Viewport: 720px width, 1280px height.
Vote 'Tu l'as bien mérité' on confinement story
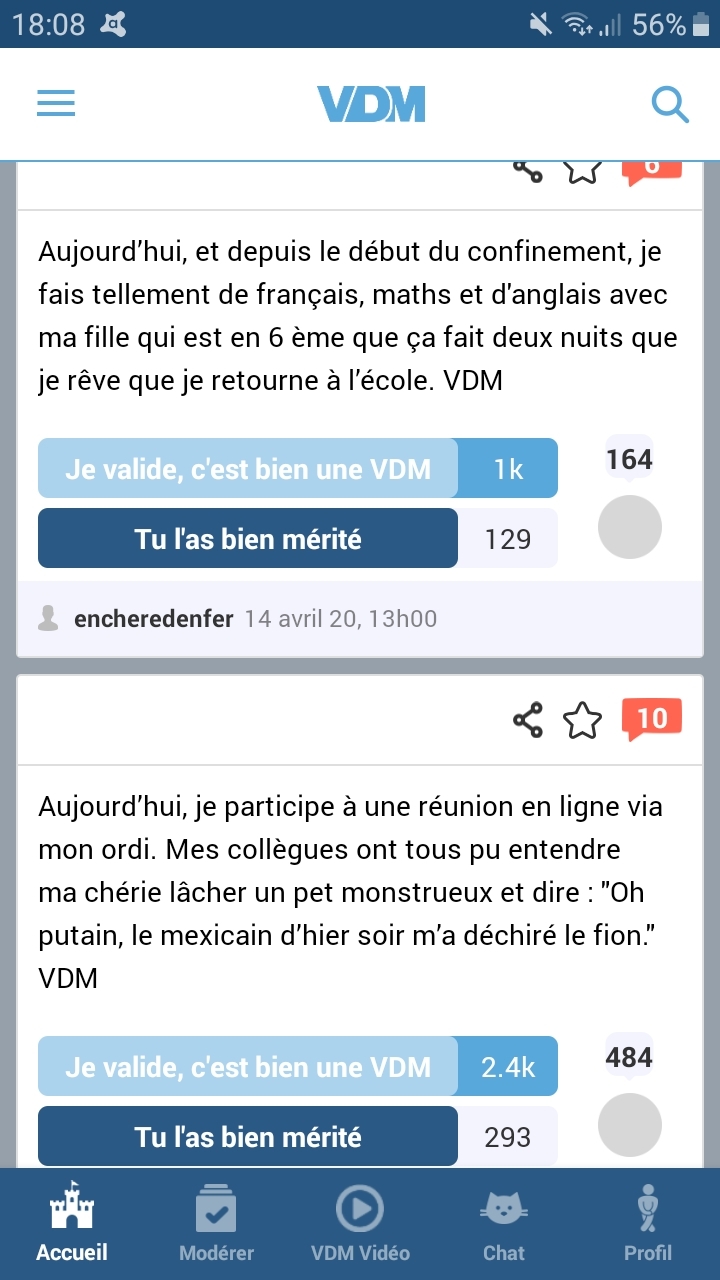click(x=248, y=539)
